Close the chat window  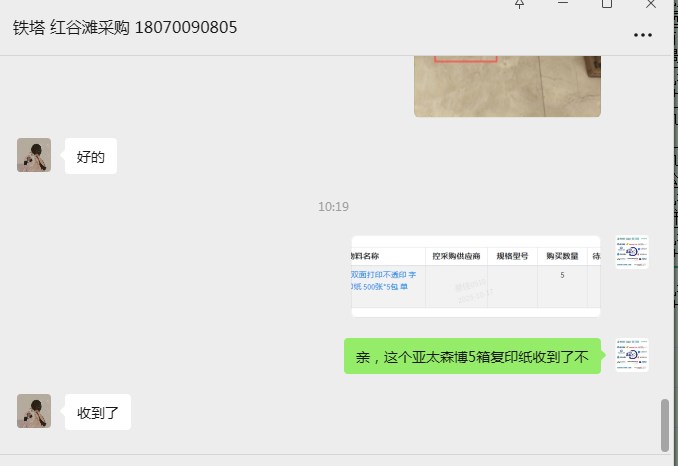651,4
